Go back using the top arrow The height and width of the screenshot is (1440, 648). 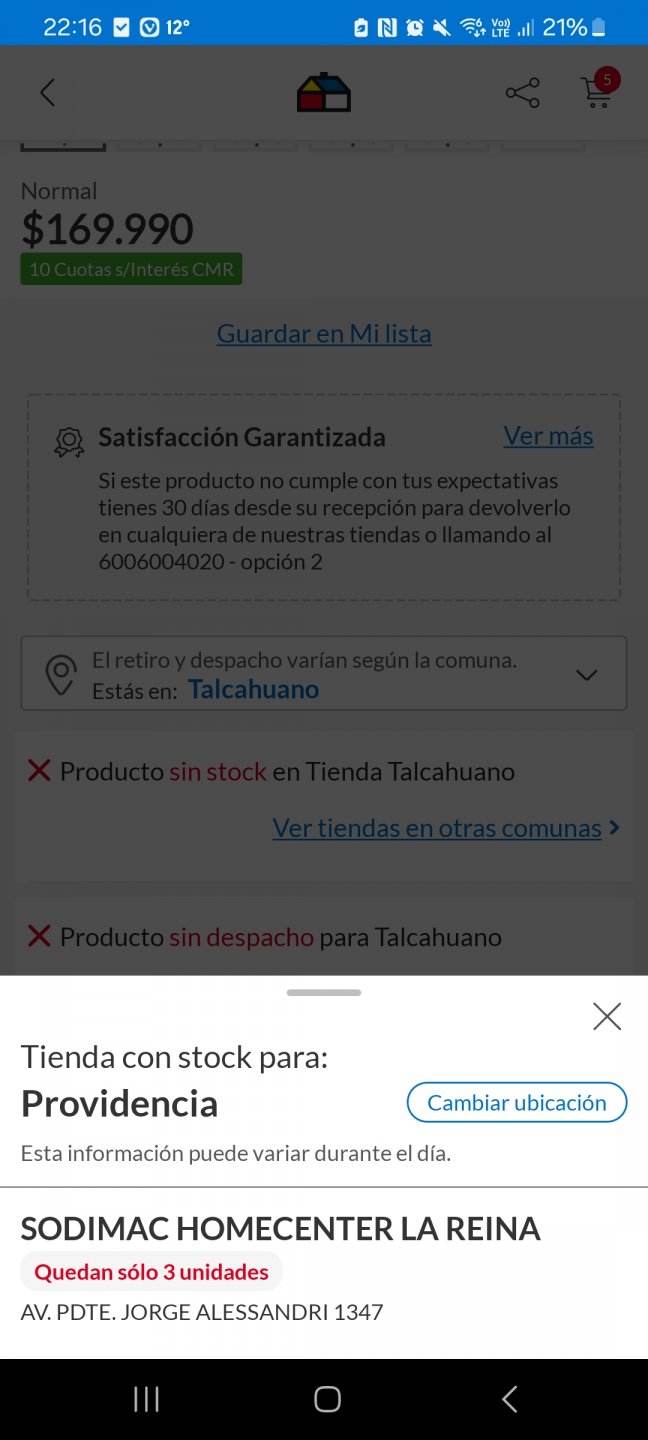(47, 93)
